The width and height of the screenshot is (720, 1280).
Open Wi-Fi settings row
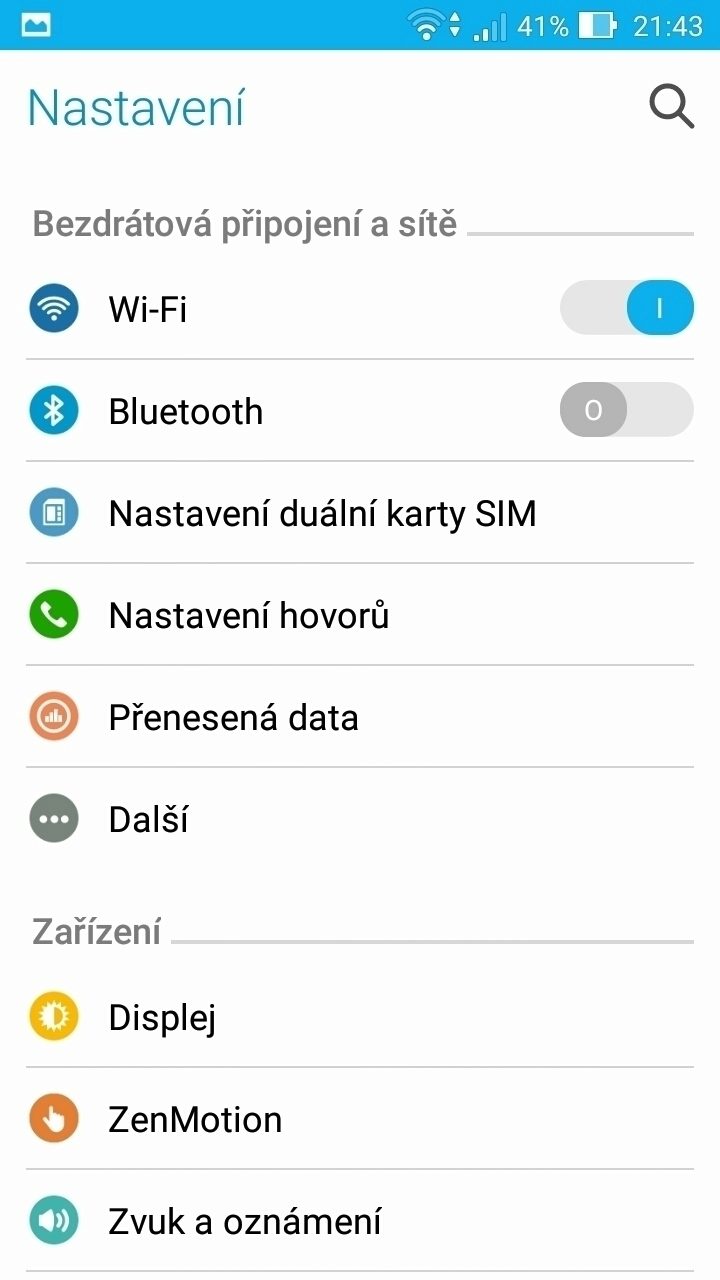[x=360, y=309]
